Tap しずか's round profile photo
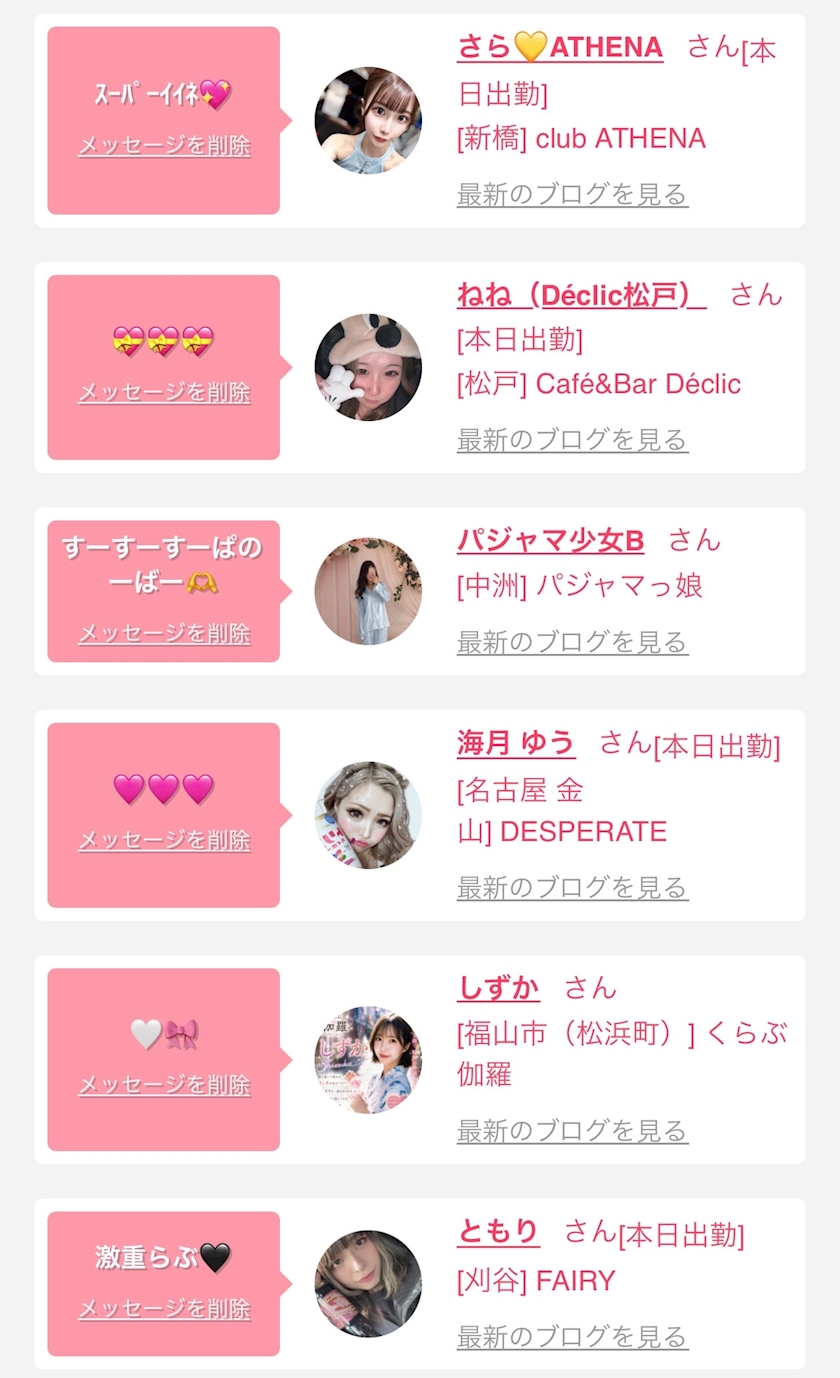The width and height of the screenshot is (840, 1378). 368,1060
